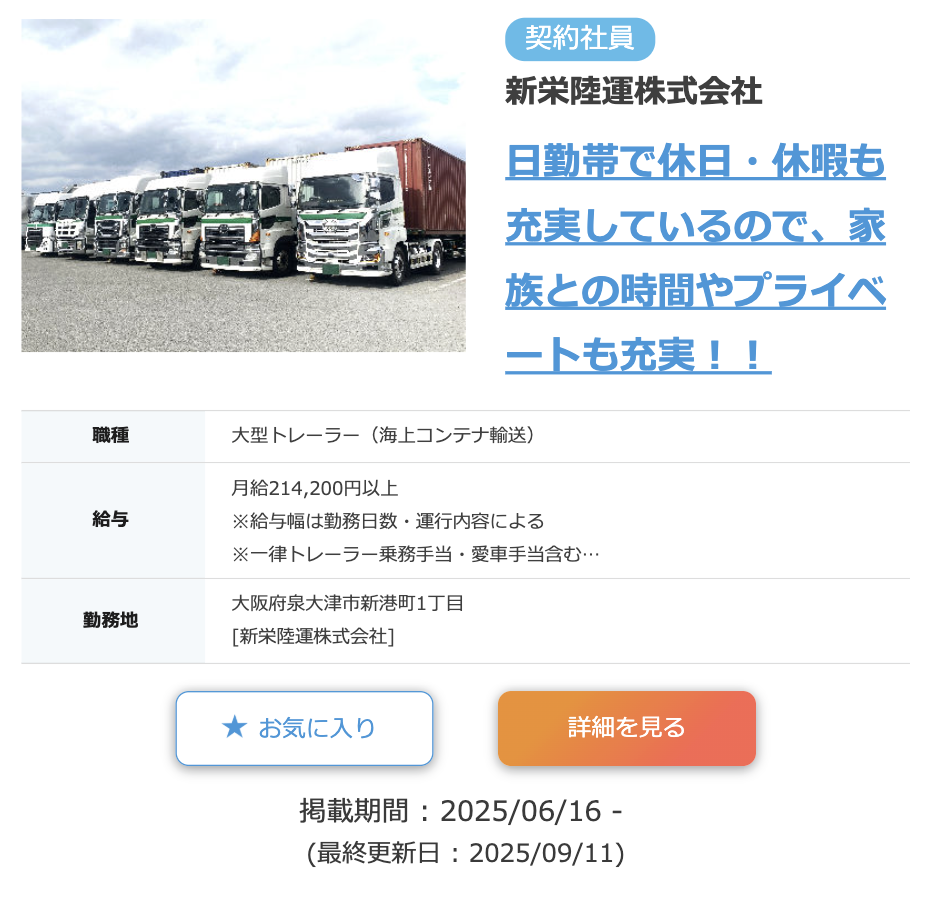Screen dimensions: 930x904
Task: Add this job to お気に入り
Action: point(304,728)
